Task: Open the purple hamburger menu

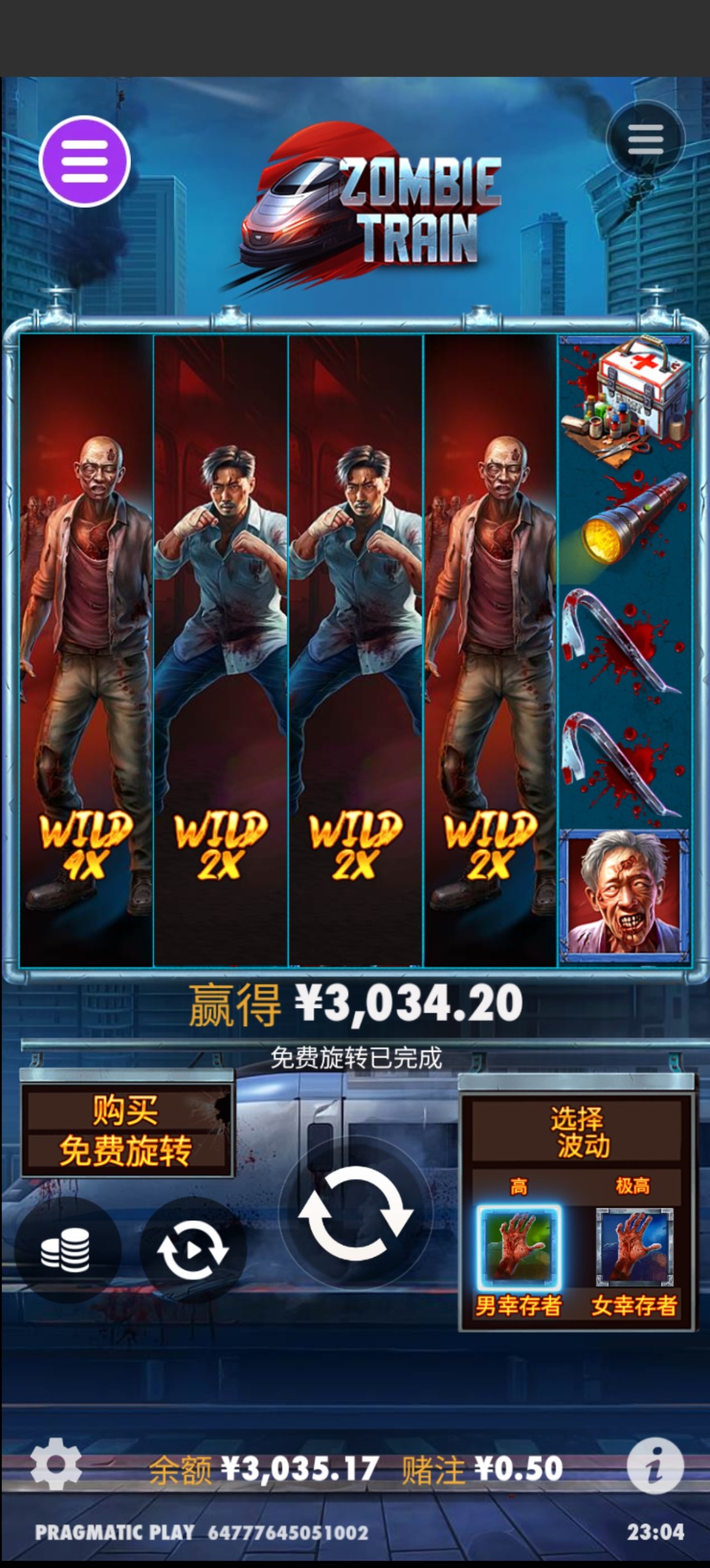Action: (x=85, y=161)
